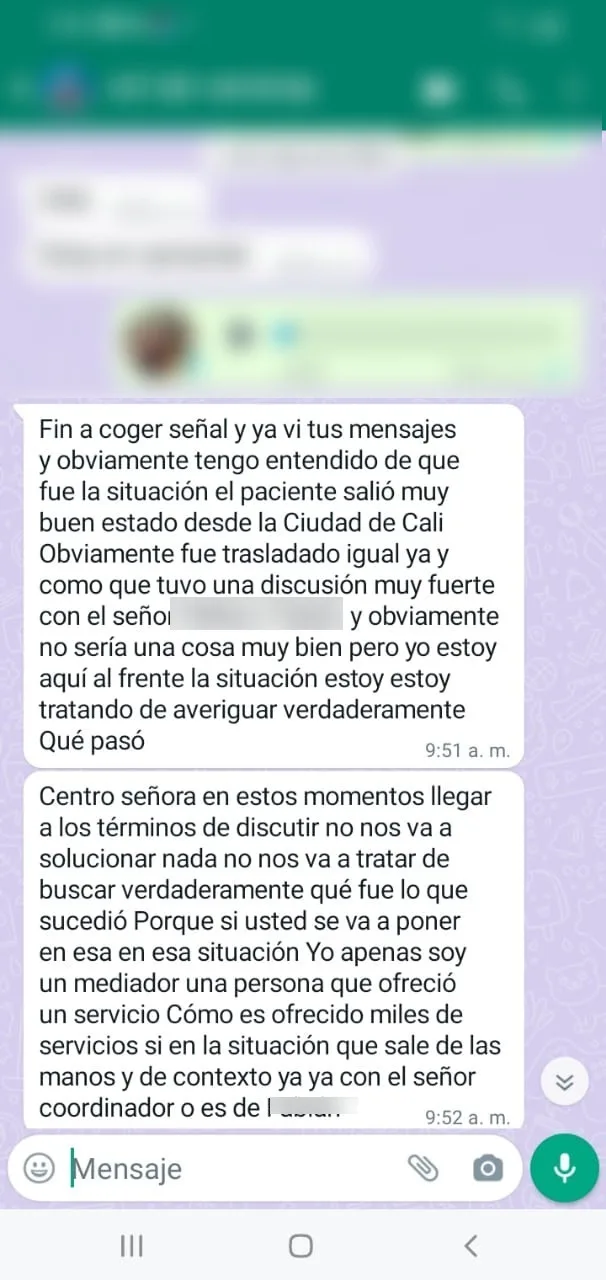Open recent apps from the navigation bar

[x=131, y=1245]
